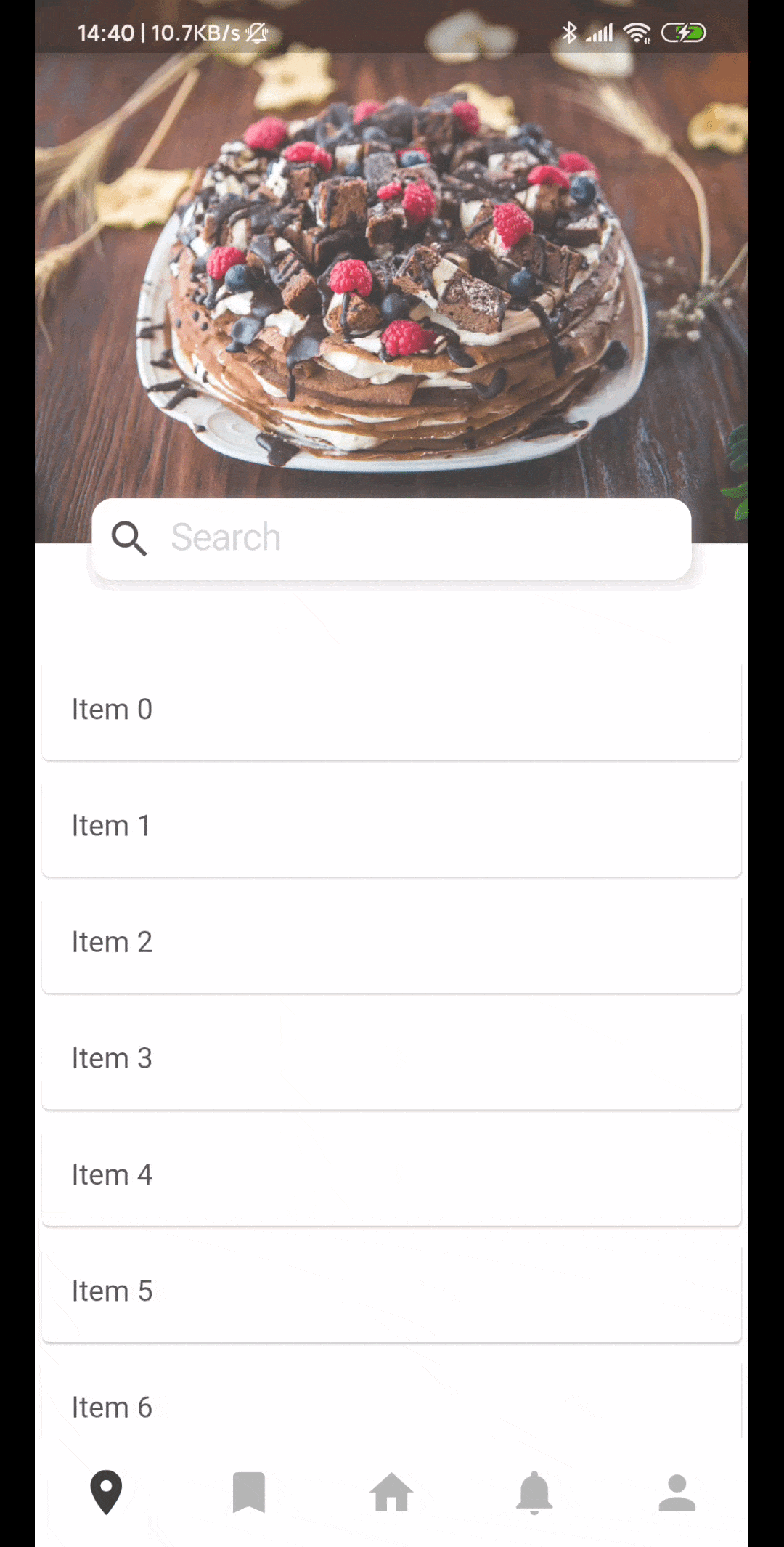The width and height of the screenshot is (784, 1547).
Task: Open the notifications bell tab
Action: point(534,1493)
